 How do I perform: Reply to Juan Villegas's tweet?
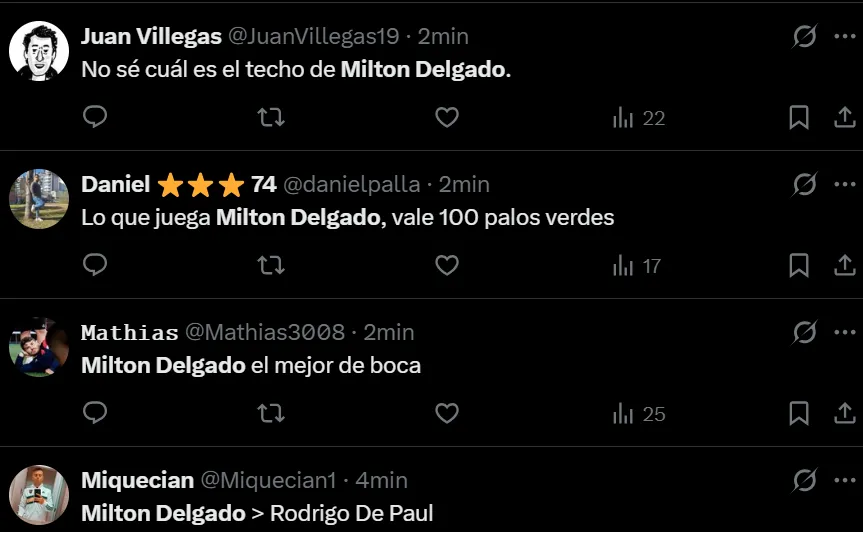pos(95,118)
